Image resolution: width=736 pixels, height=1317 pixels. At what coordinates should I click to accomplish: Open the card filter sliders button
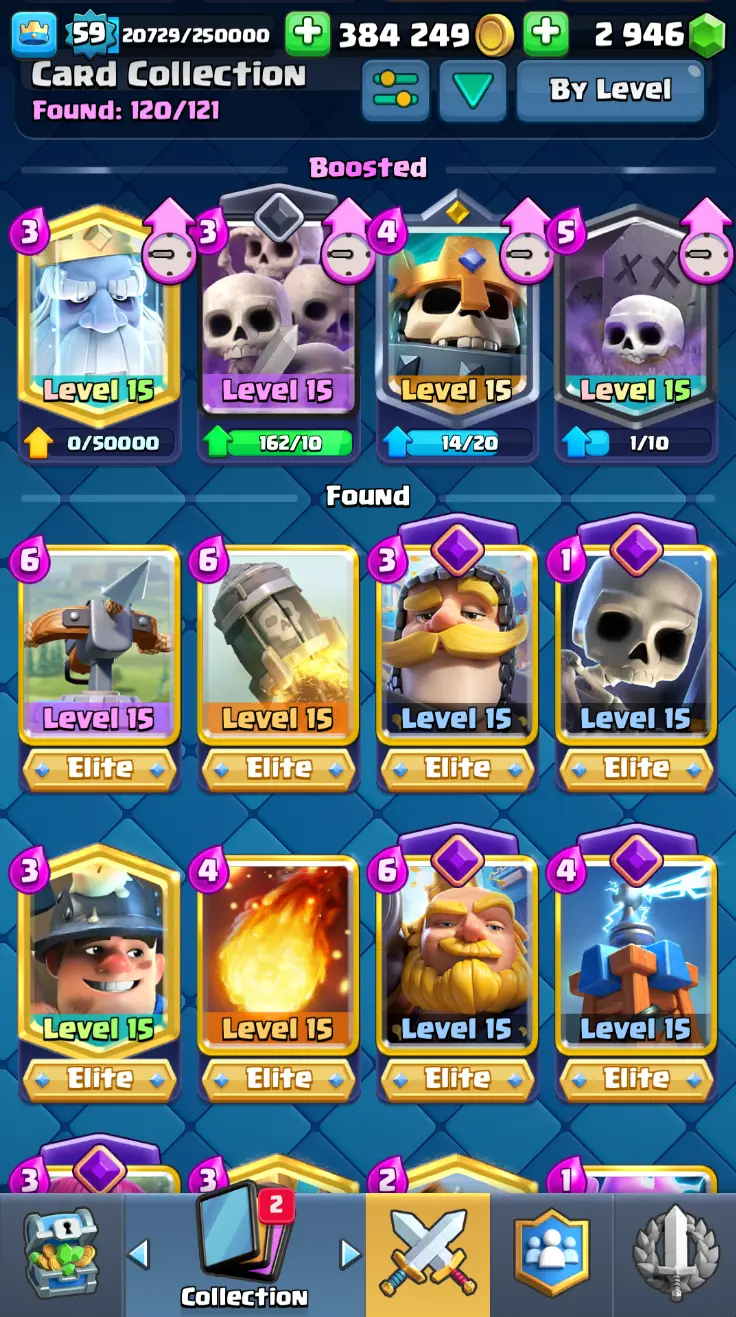(x=394, y=90)
